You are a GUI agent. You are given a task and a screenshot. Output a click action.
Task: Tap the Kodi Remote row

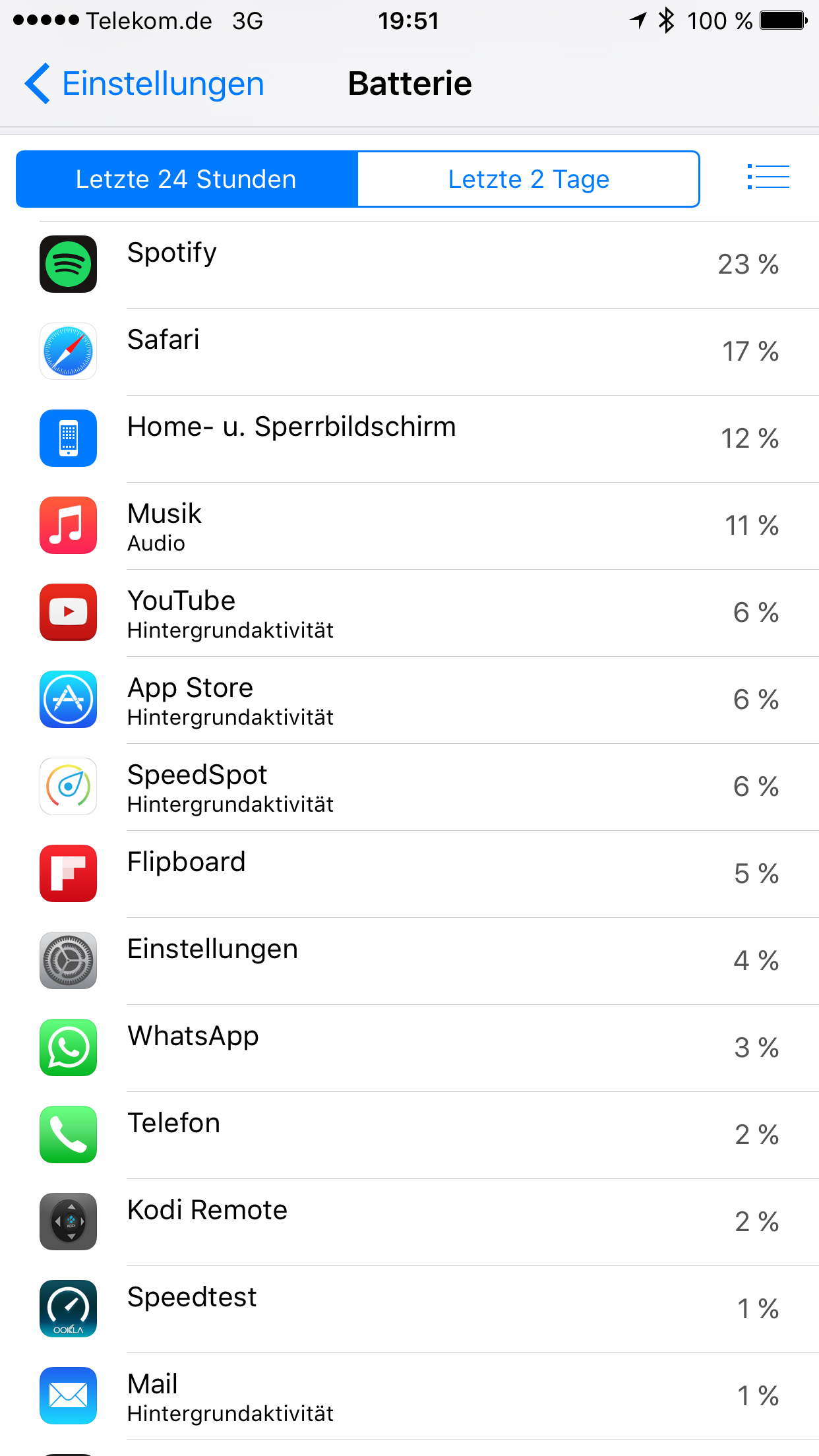pyautogui.click(x=409, y=1222)
